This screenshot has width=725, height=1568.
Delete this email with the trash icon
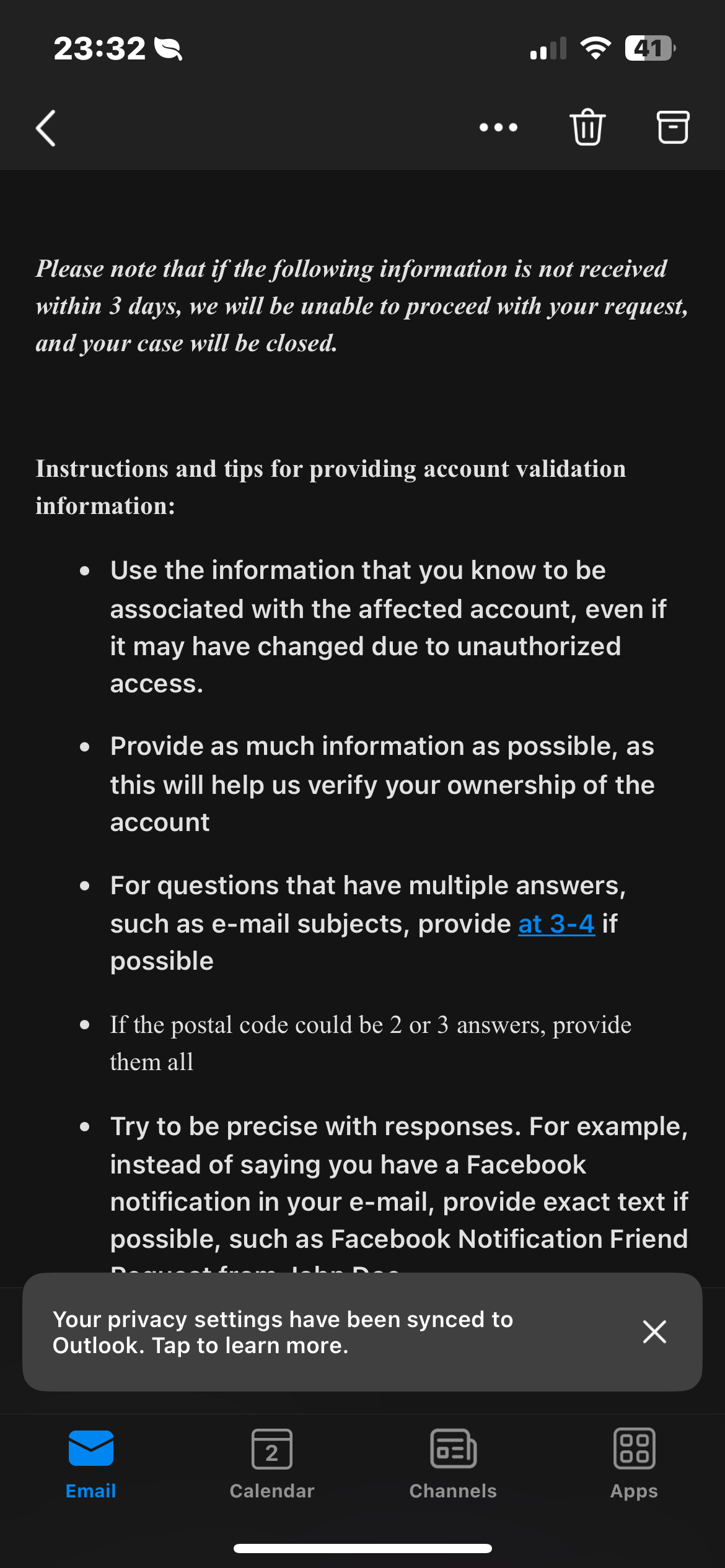[587, 127]
